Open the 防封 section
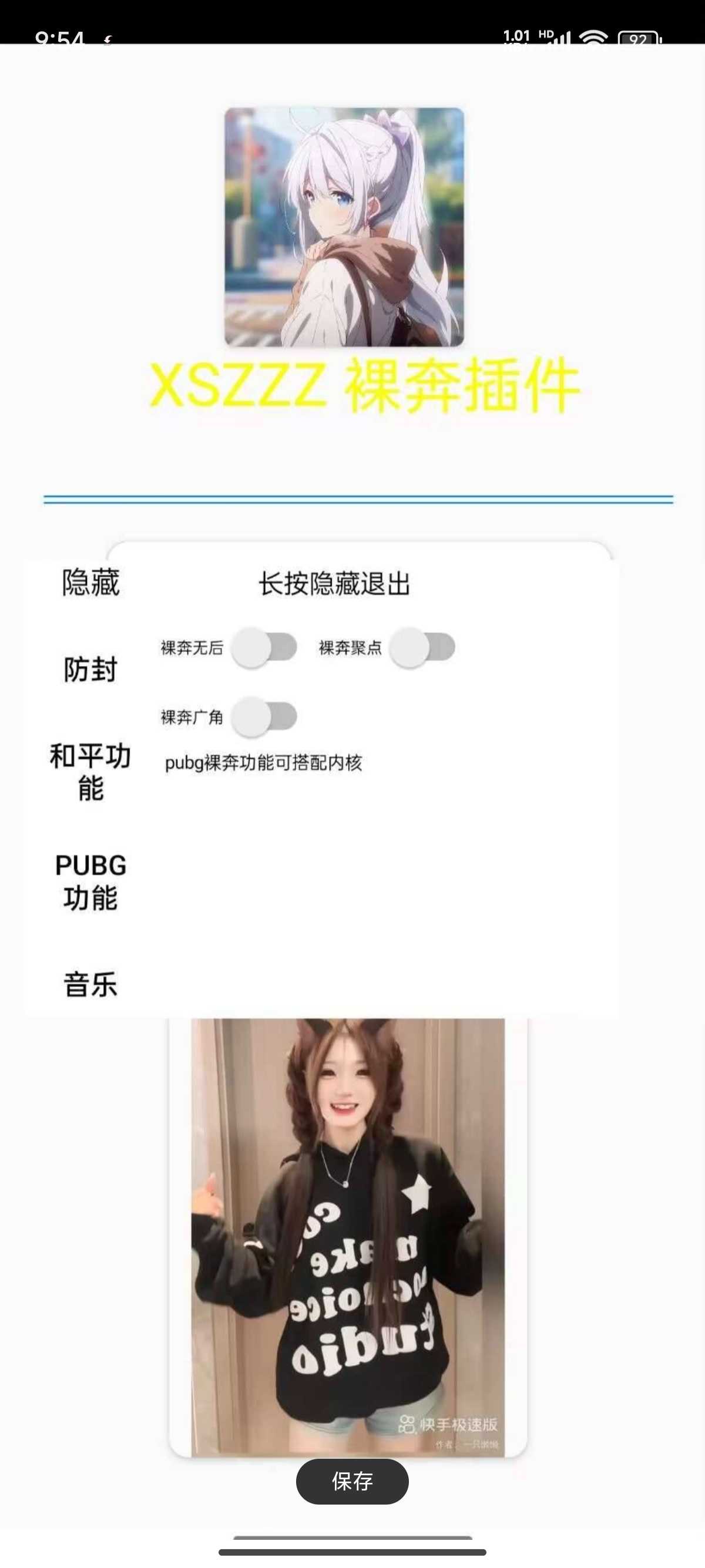 point(90,669)
